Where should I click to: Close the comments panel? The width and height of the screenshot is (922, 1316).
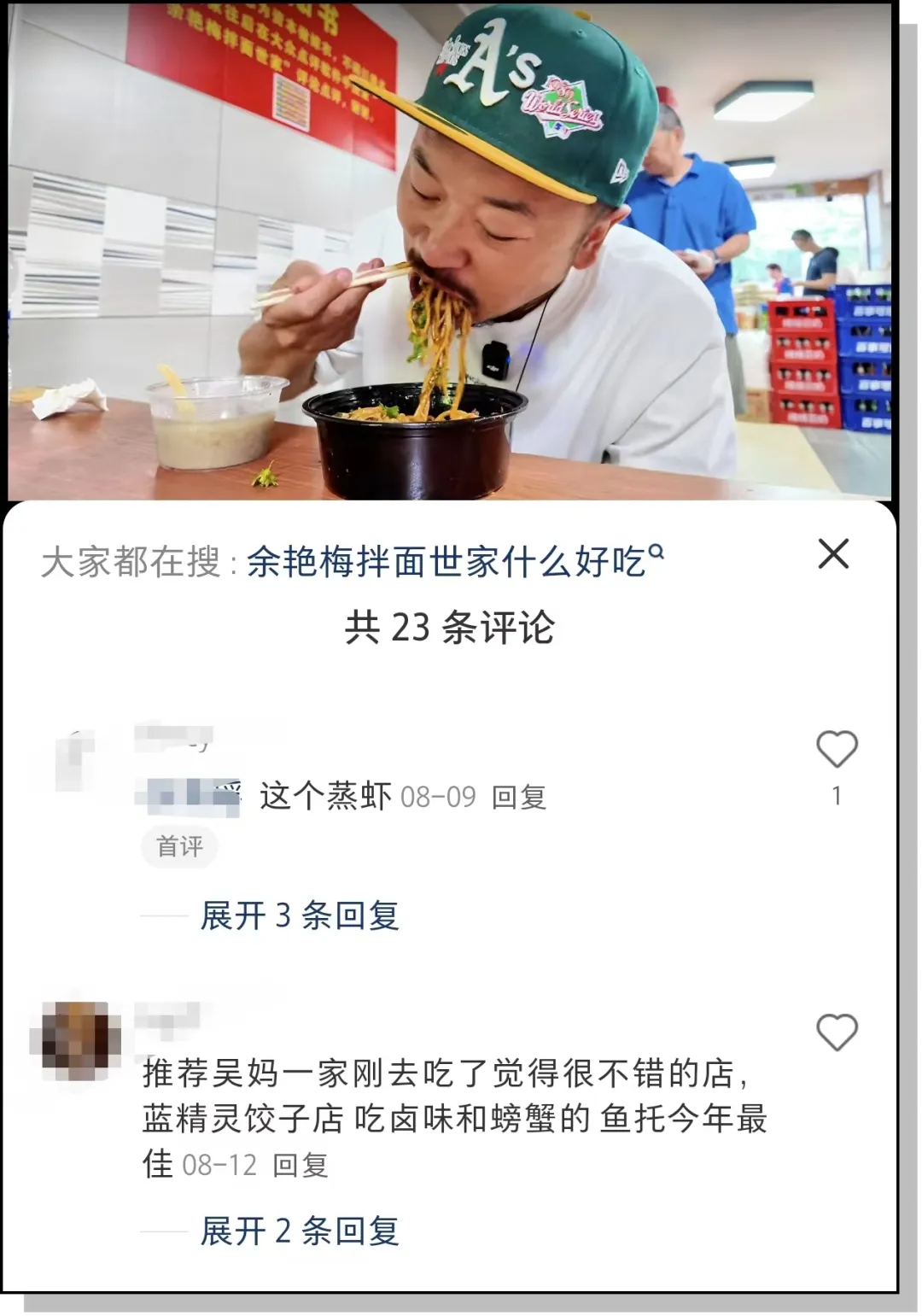[x=833, y=553]
